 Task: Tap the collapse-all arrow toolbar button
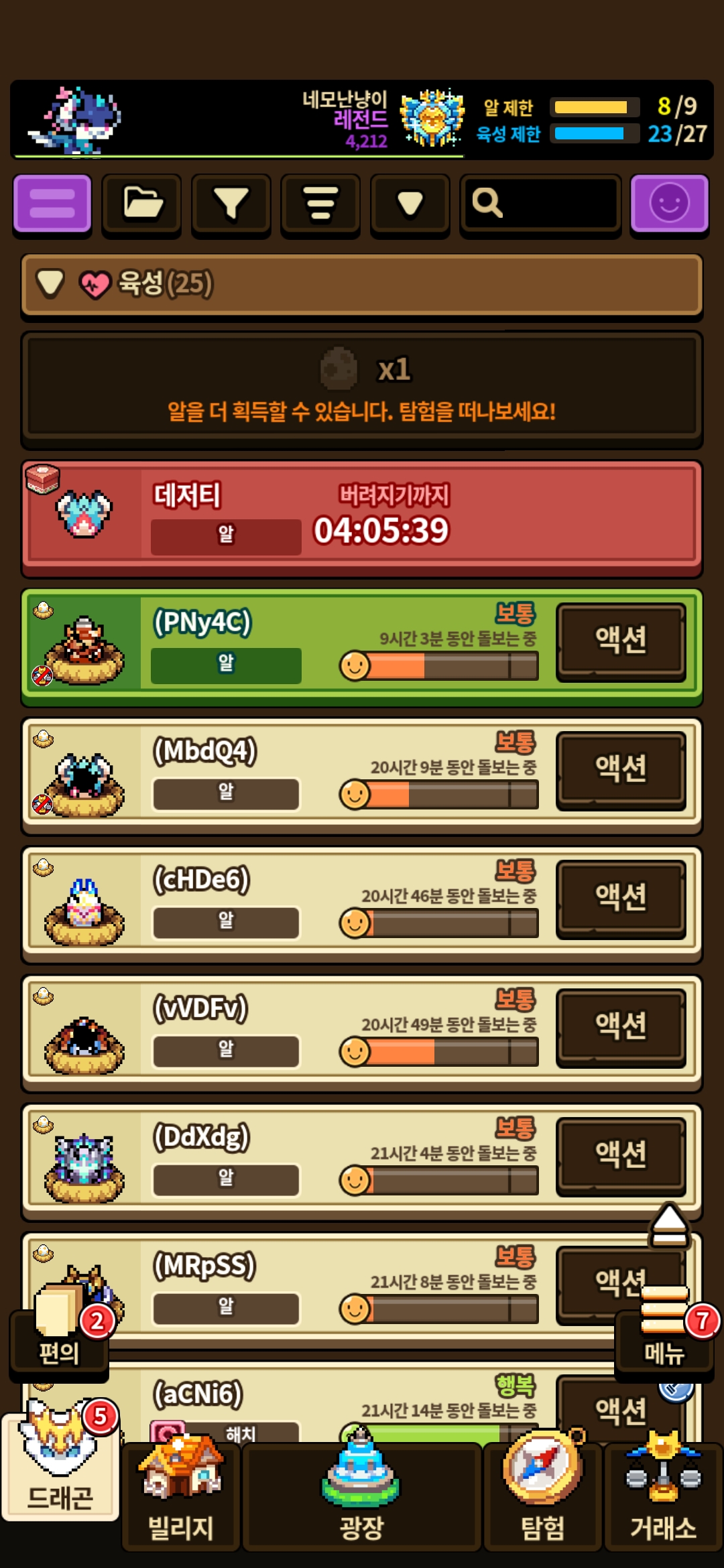(x=410, y=204)
